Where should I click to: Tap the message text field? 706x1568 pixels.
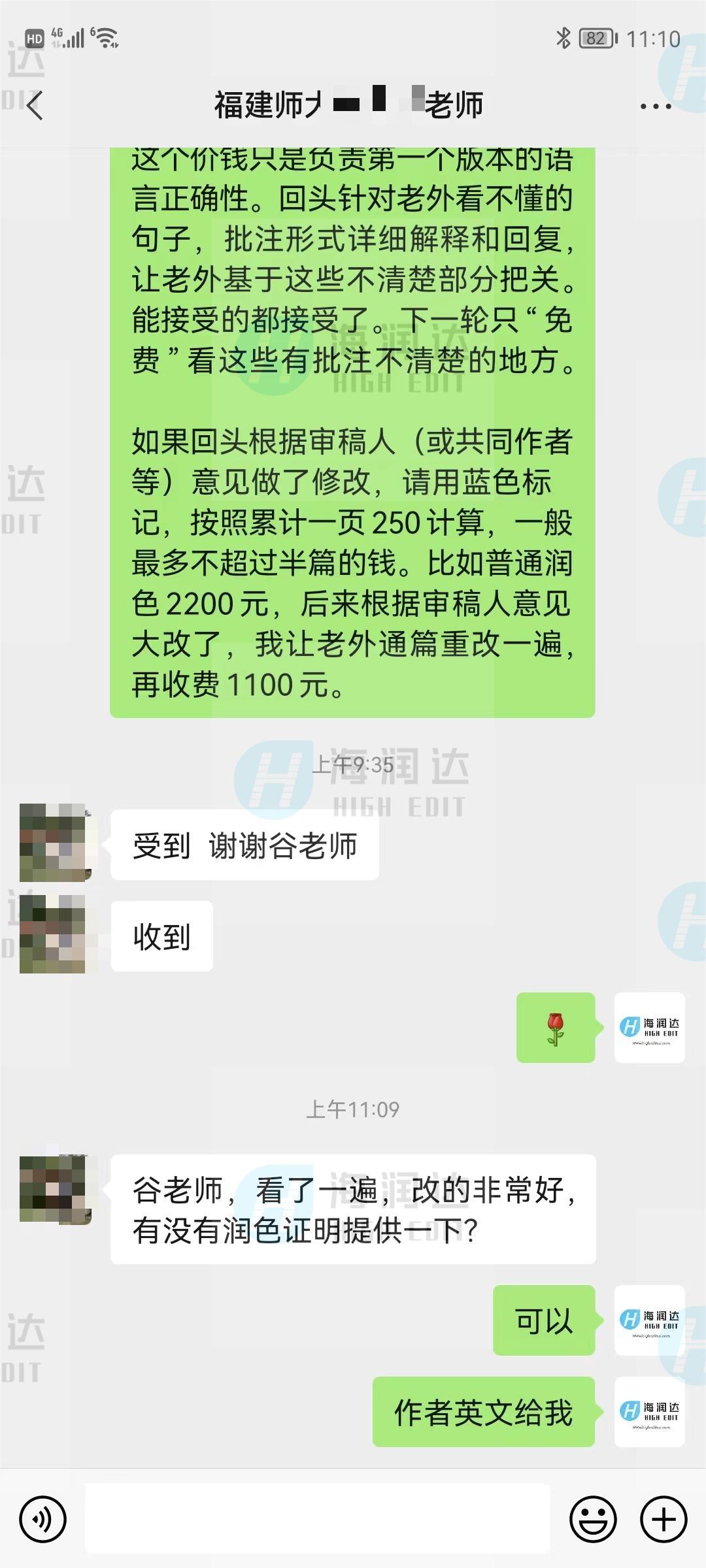pos(318,1520)
